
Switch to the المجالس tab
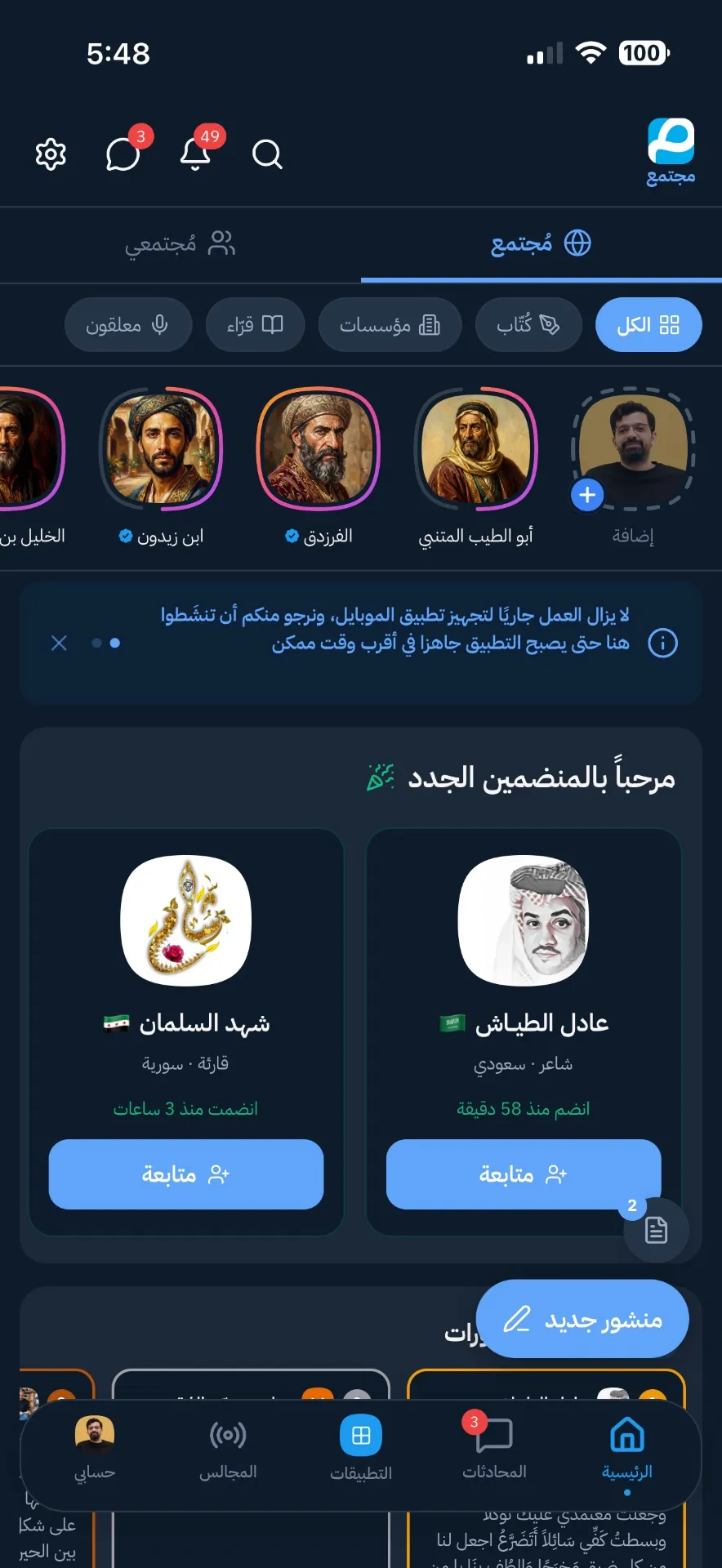228,1448
